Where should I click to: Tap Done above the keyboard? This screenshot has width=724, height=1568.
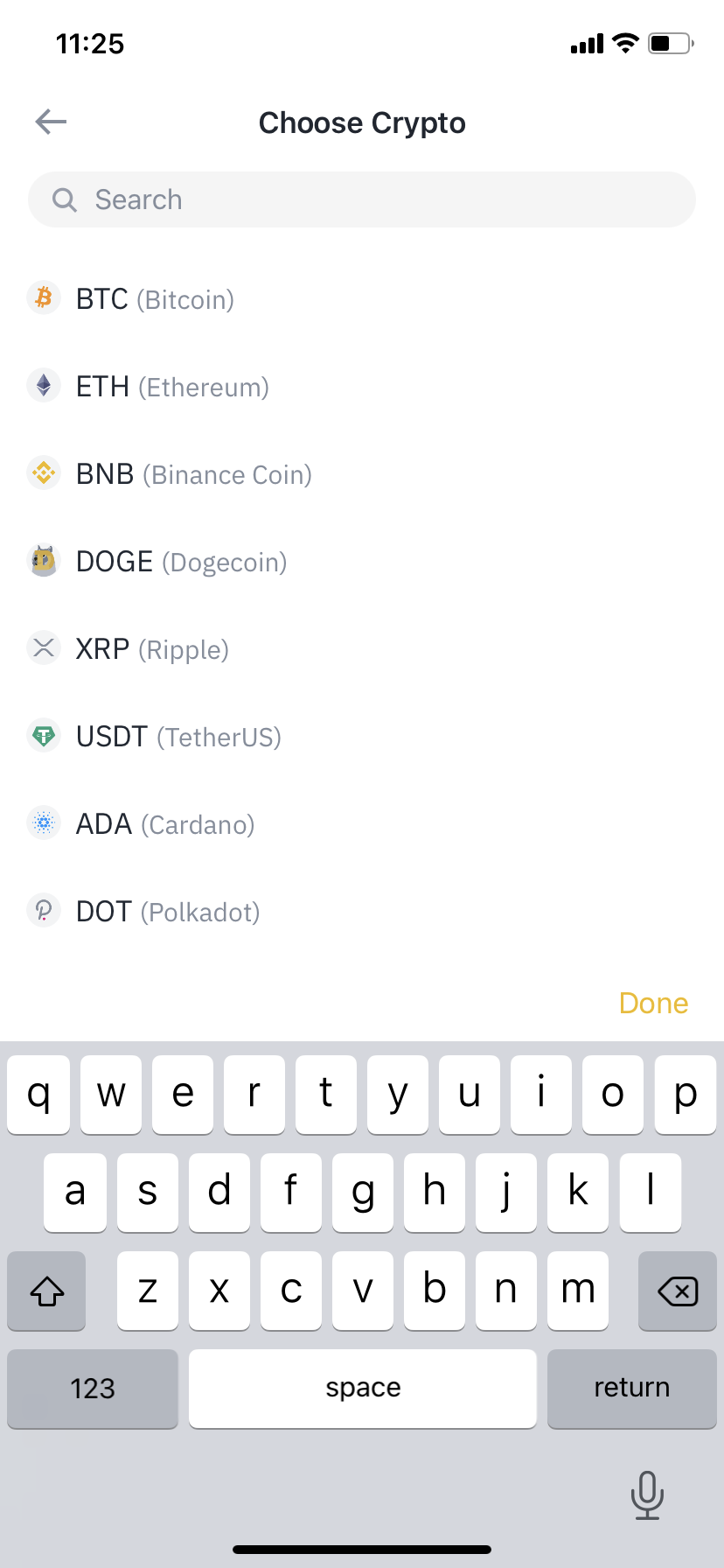click(653, 1003)
